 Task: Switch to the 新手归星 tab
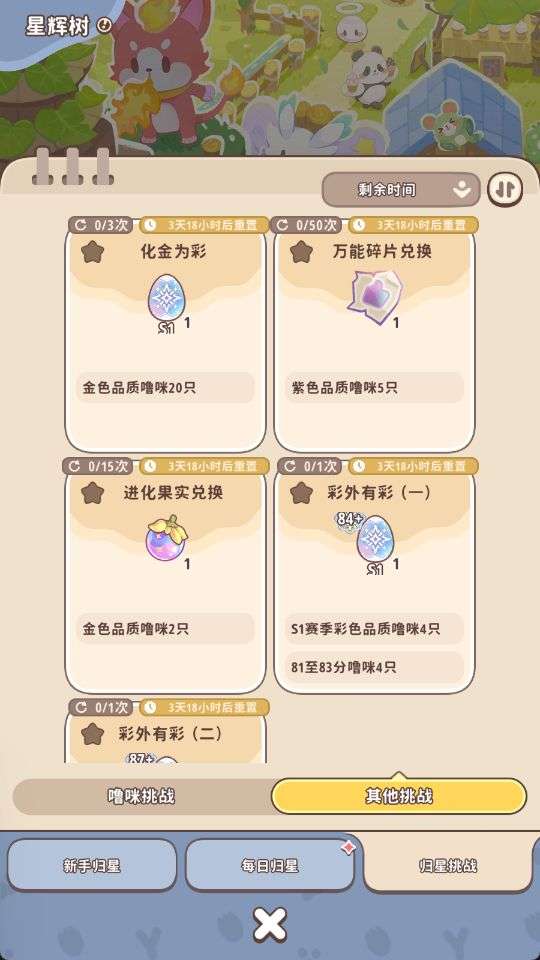[92, 865]
